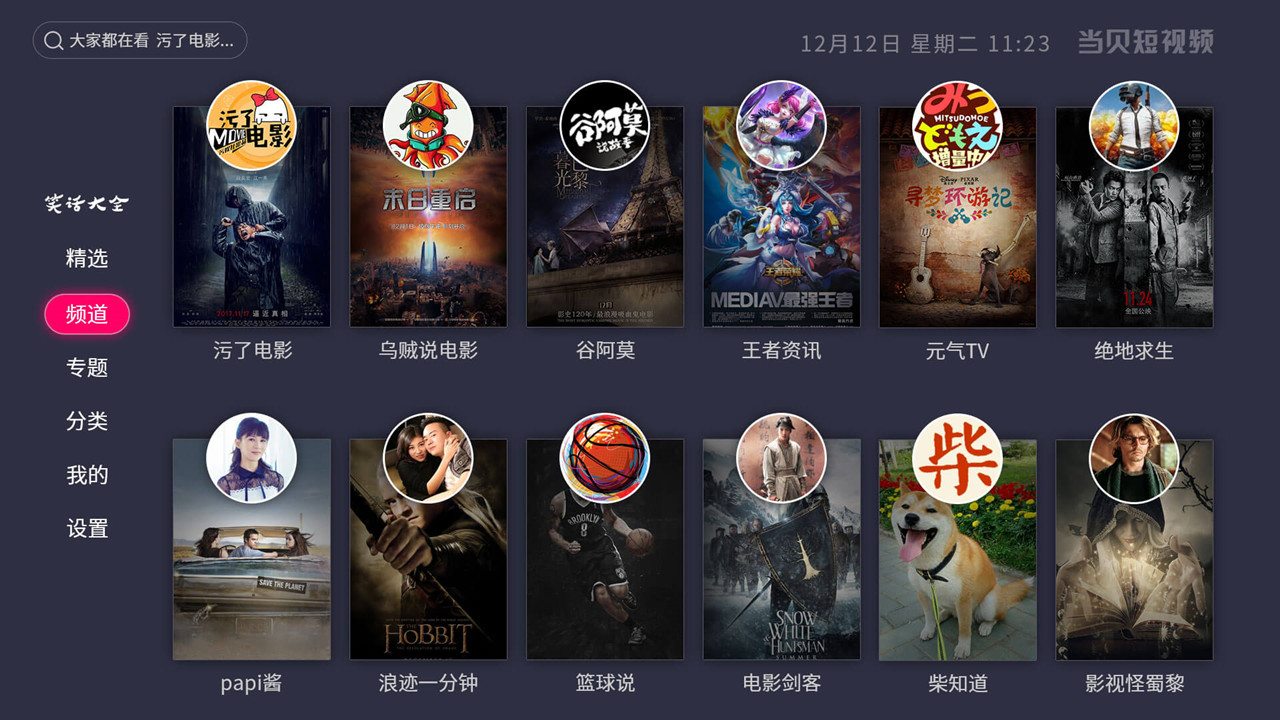Select the 电影剑客 channel card
The width and height of the screenshot is (1280, 720).
pos(781,560)
